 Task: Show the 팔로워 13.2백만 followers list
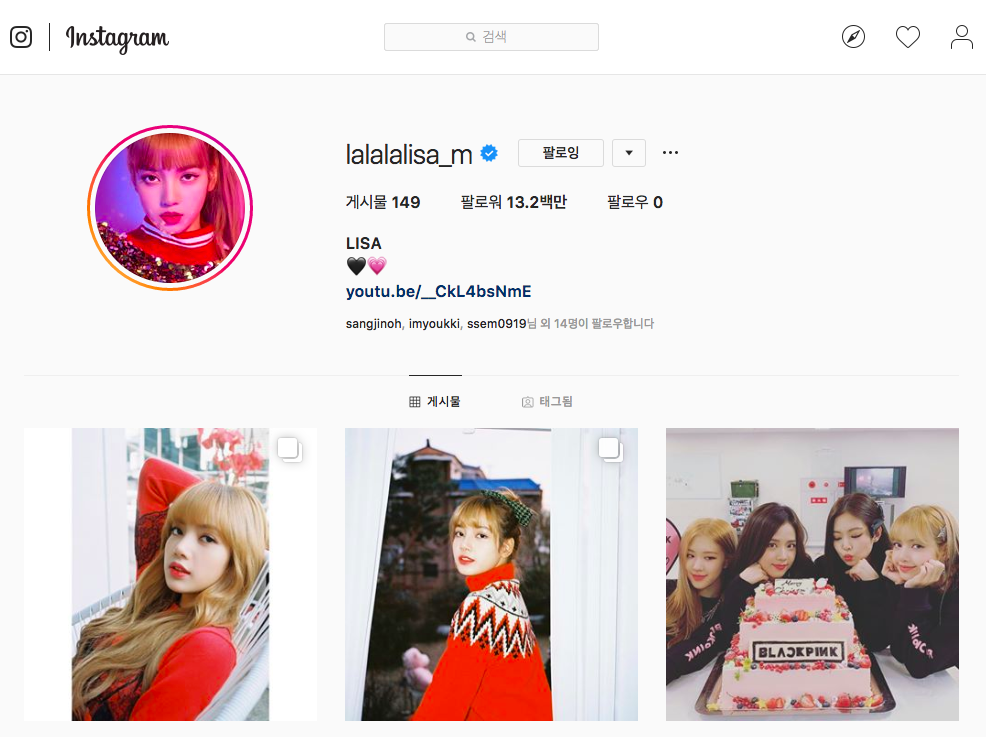coord(513,202)
